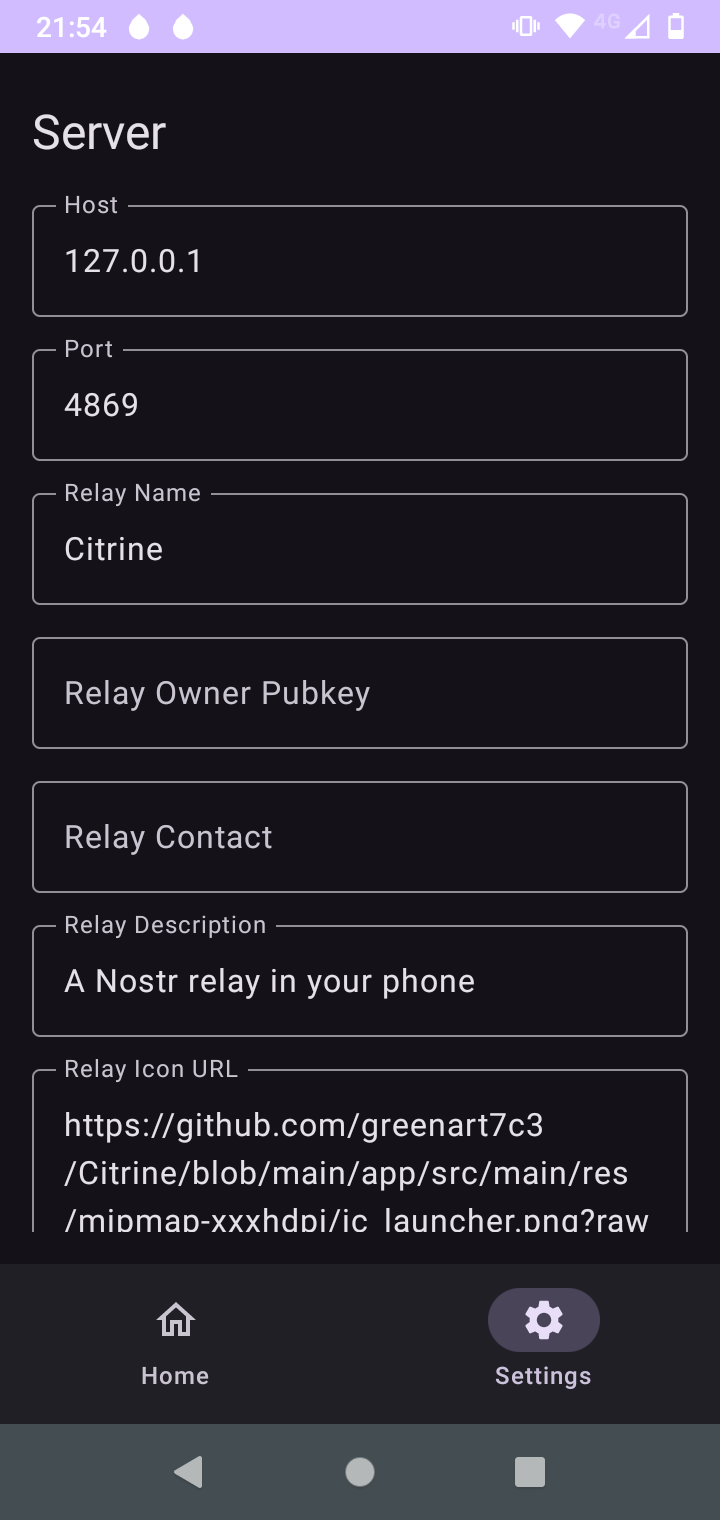The height and width of the screenshot is (1520, 720).
Task: Focus the Relay Name field
Action: point(360,549)
